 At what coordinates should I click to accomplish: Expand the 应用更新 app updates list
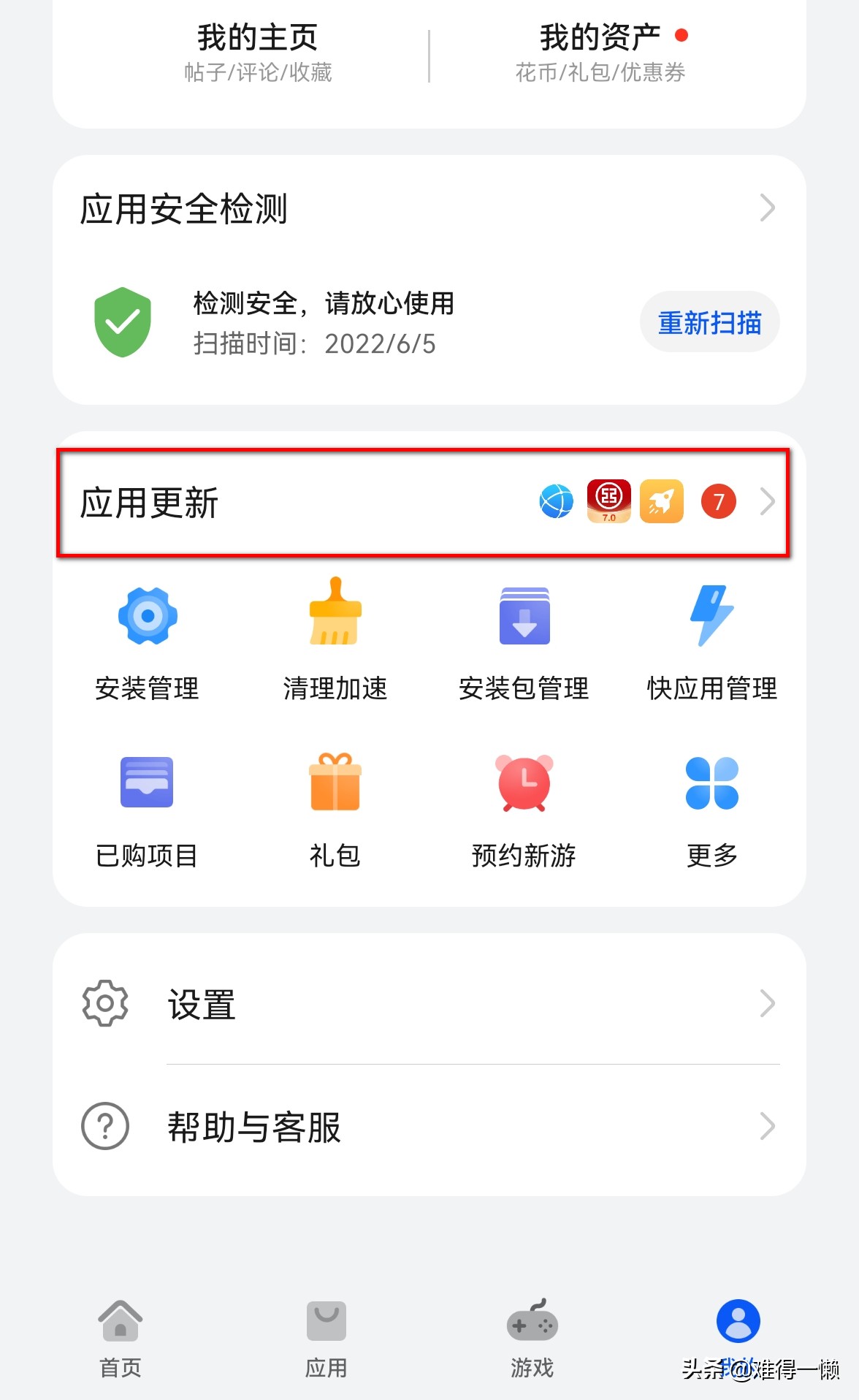pyautogui.click(x=767, y=501)
